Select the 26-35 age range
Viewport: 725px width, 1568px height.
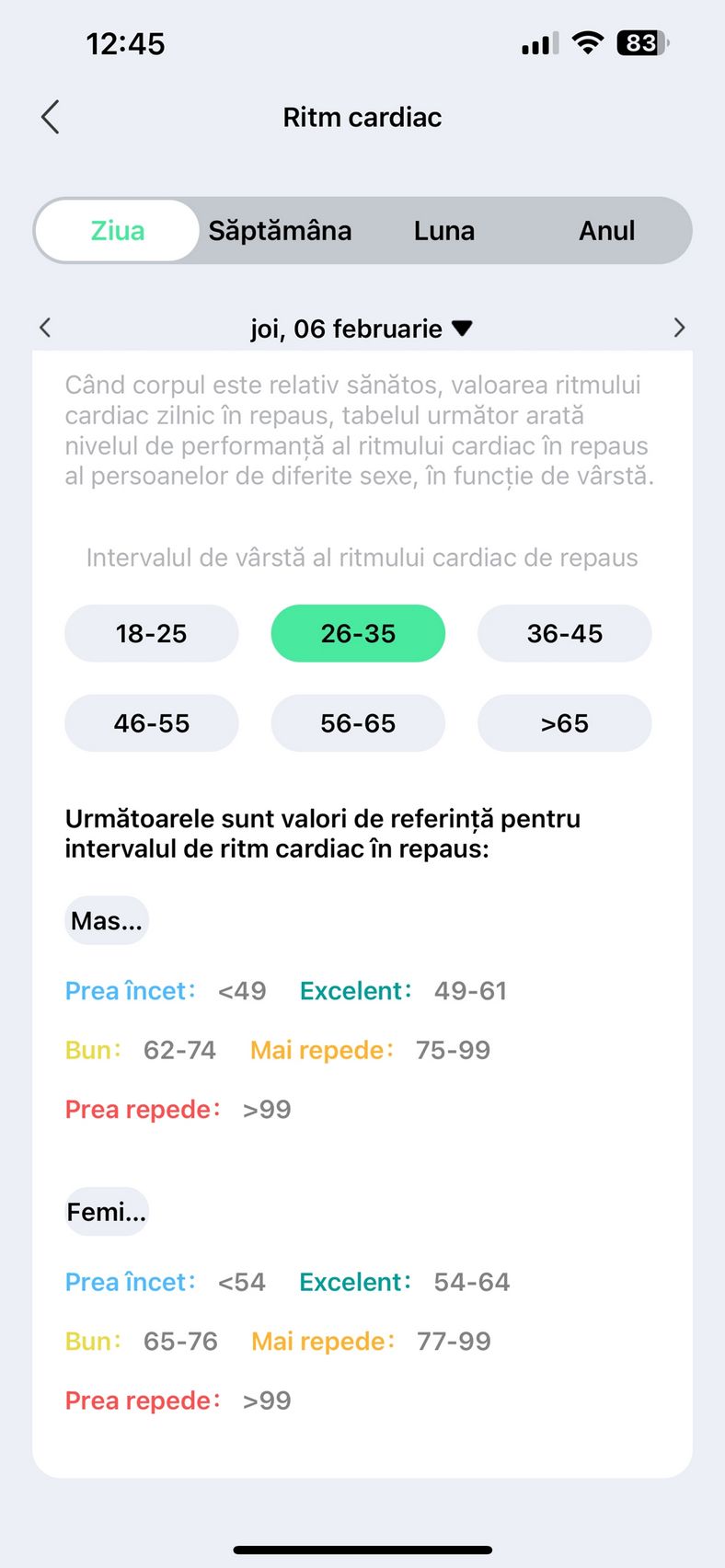point(358,633)
